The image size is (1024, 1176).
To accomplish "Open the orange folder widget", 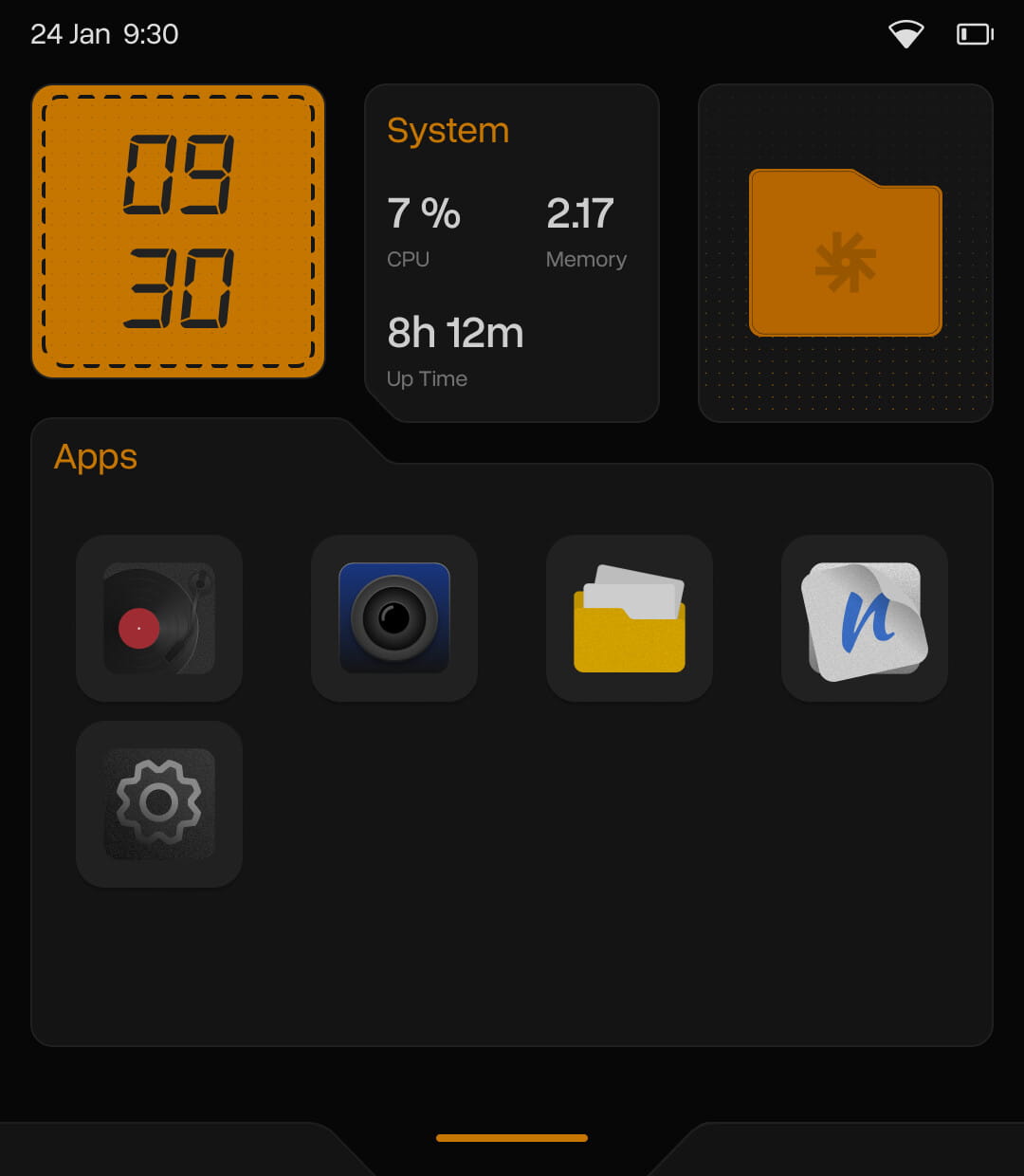I will (845, 253).
